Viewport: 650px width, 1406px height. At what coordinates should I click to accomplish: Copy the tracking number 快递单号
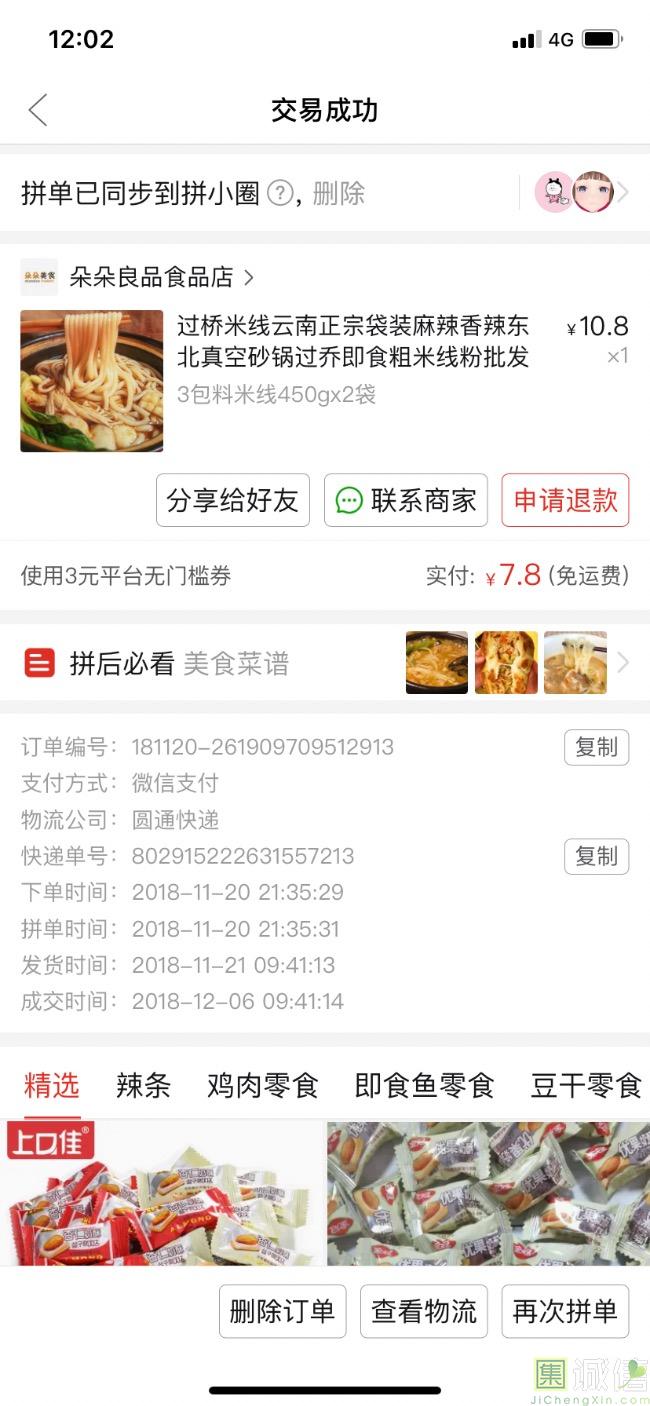(596, 856)
